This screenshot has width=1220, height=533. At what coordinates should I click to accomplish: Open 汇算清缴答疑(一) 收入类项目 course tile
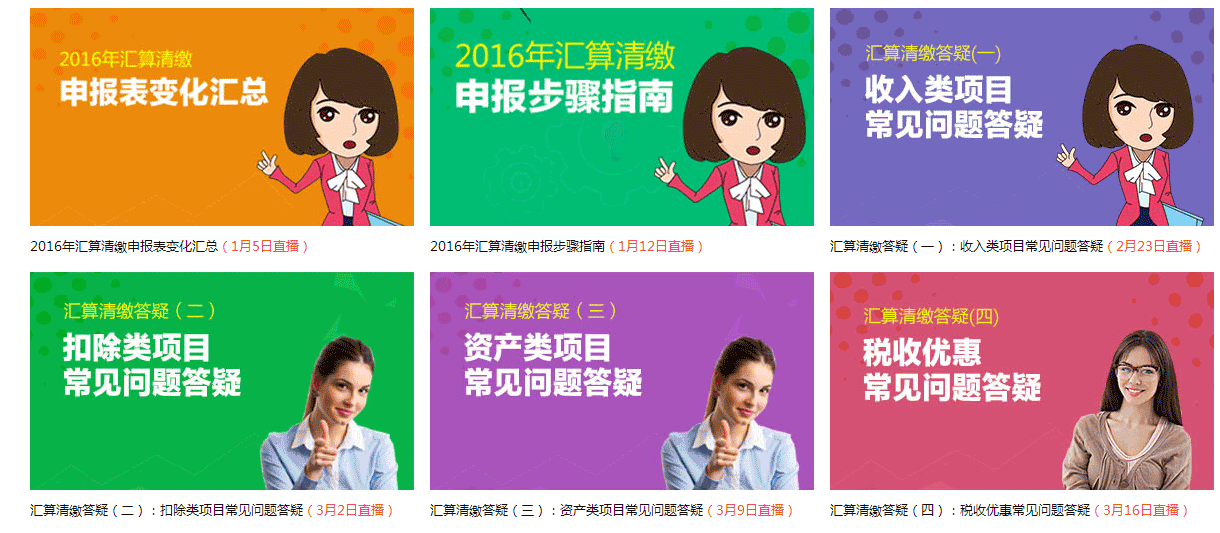[1021, 117]
